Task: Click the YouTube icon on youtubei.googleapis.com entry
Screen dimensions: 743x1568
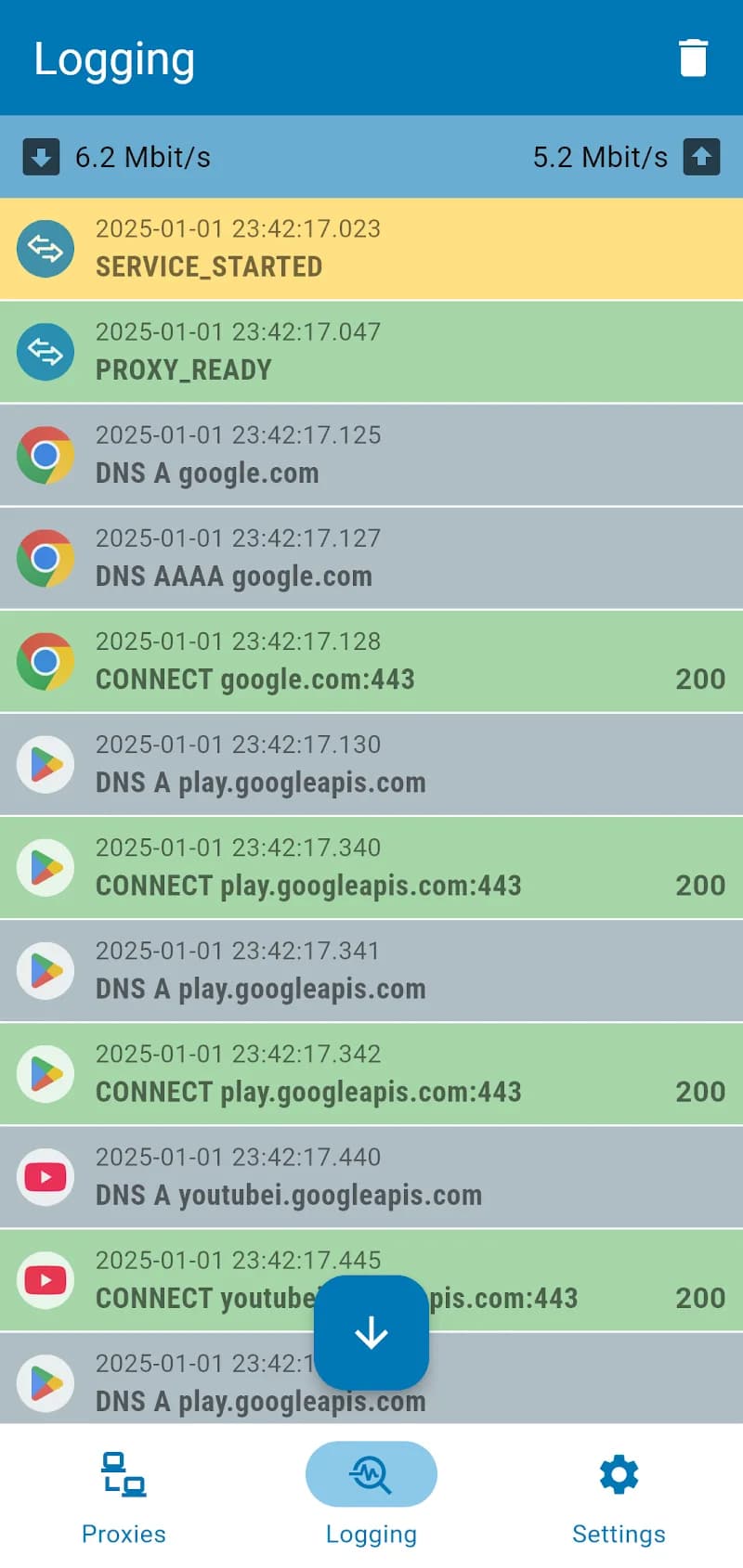Action: [45, 1176]
